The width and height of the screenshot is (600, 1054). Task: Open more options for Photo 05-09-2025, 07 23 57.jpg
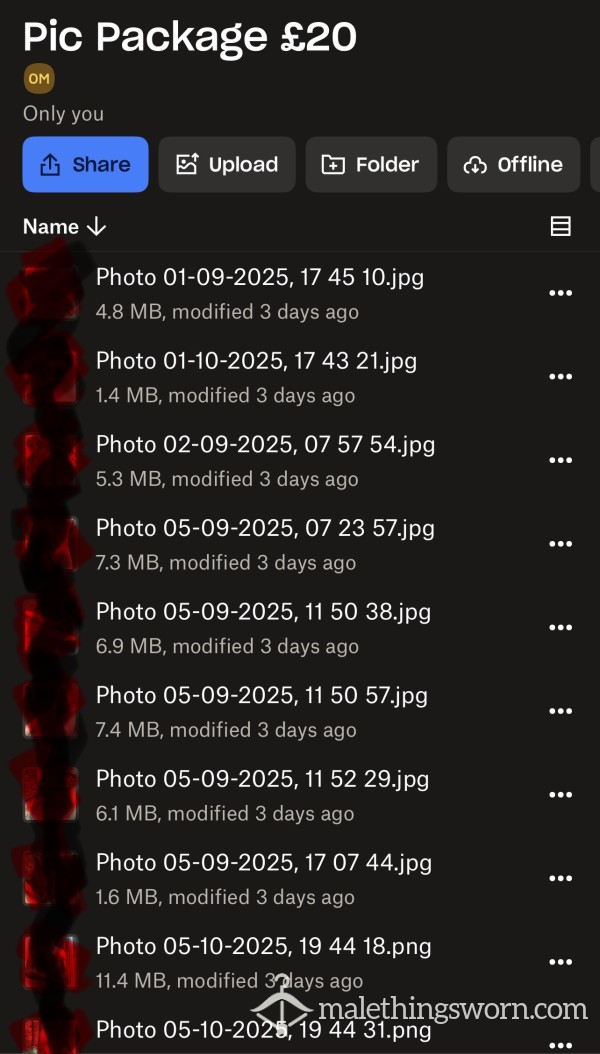point(560,544)
